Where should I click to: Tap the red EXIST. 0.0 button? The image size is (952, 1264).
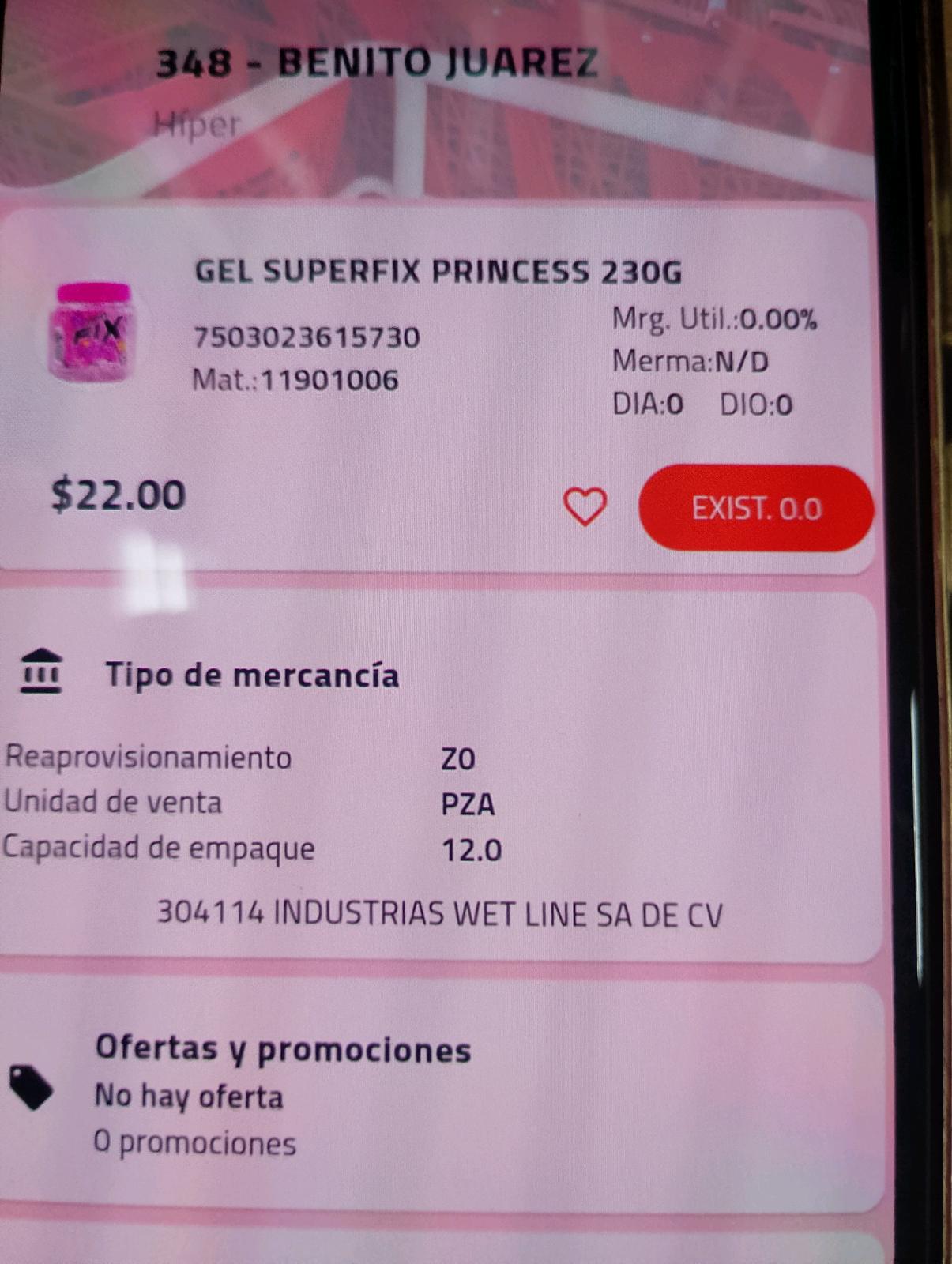[756, 508]
